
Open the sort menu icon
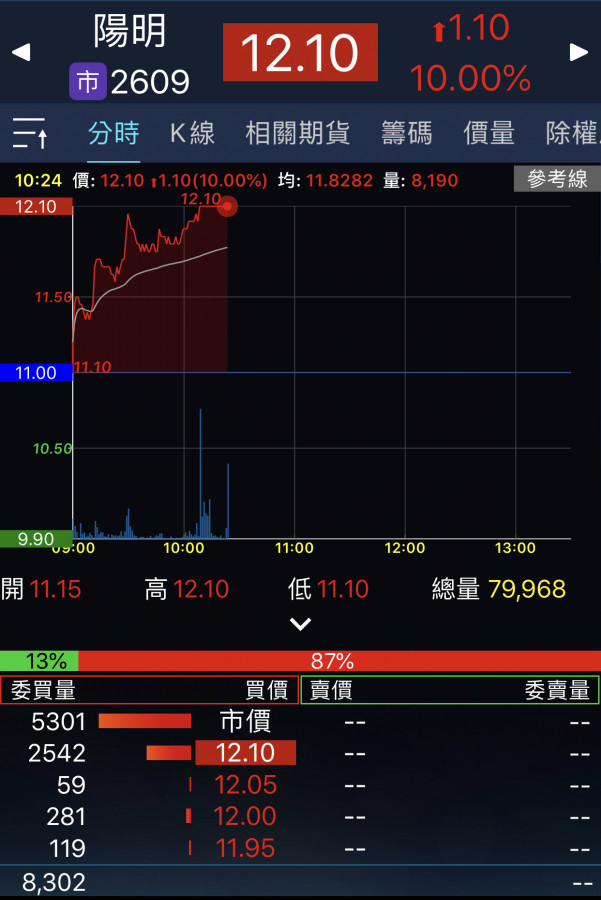tap(30, 133)
